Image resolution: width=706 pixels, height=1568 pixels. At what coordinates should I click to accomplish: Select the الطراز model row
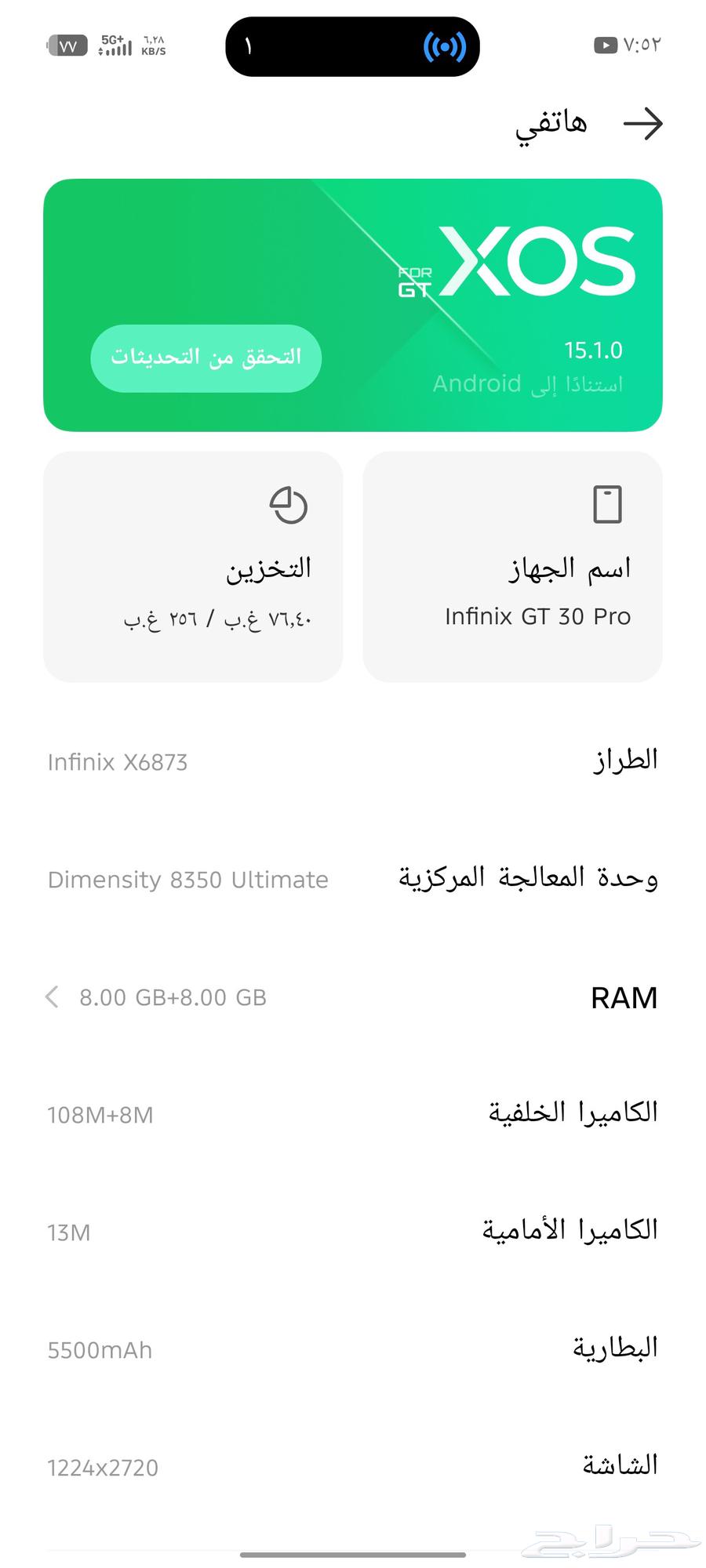tap(353, 759)
